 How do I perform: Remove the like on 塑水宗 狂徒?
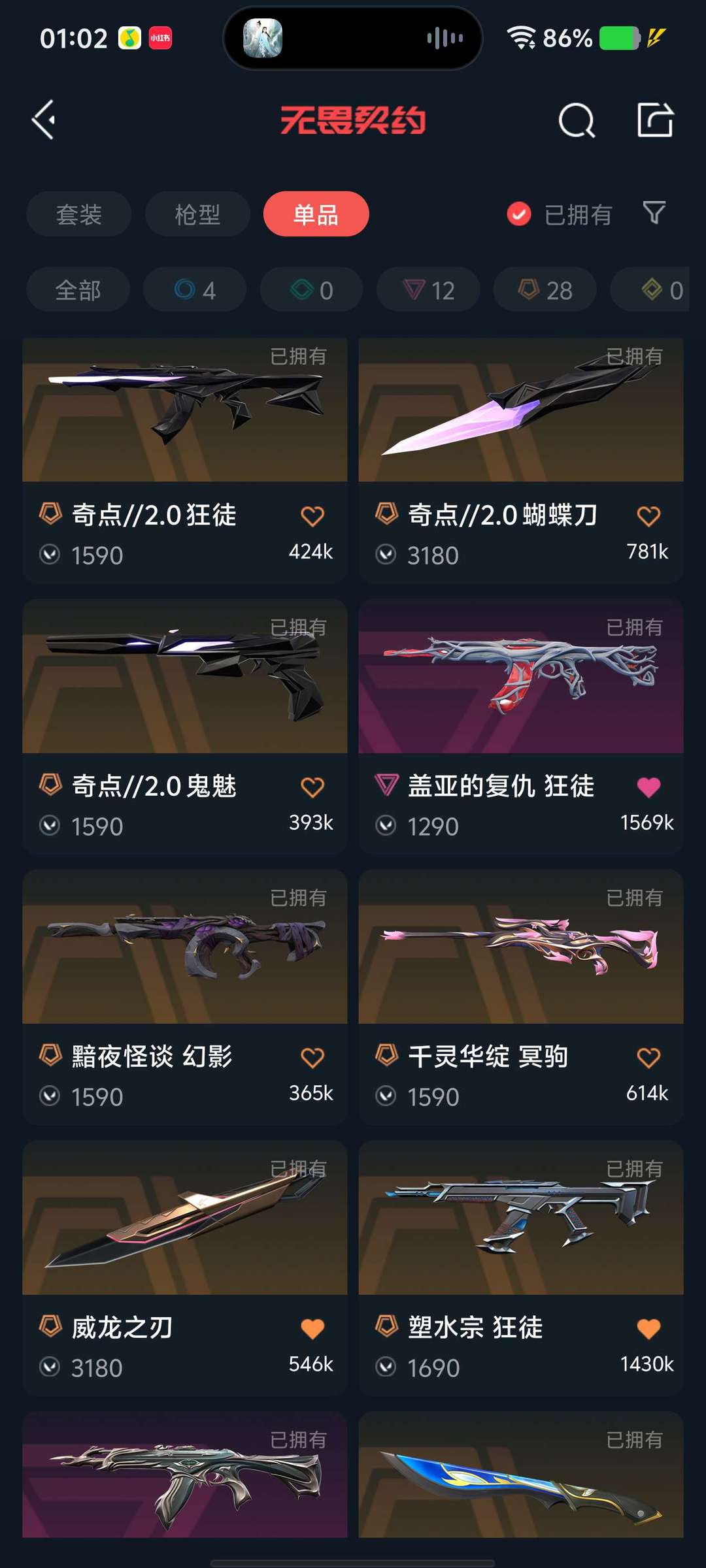tap(648, 1328)
